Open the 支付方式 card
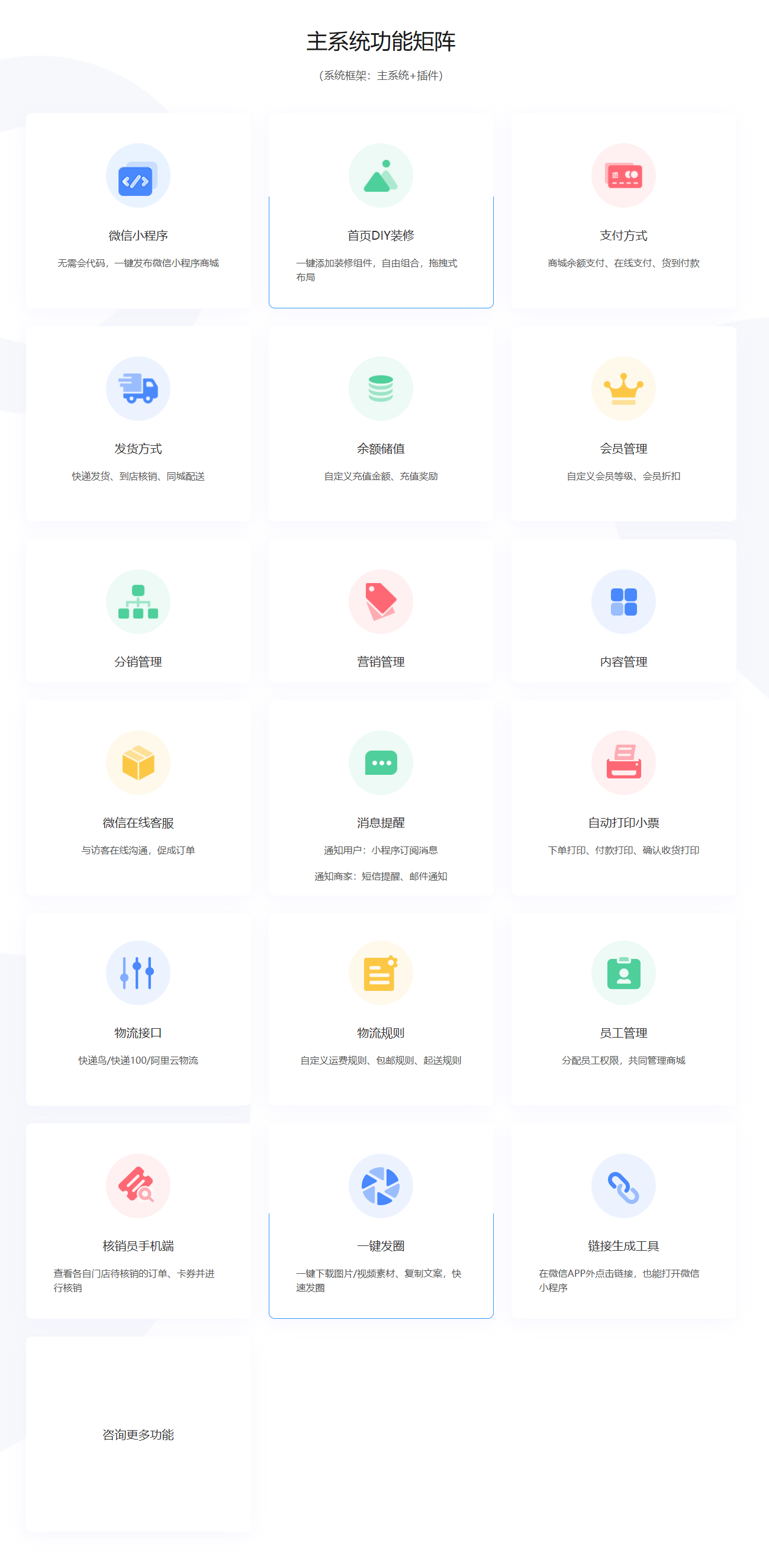 click(x=623, y=211)
